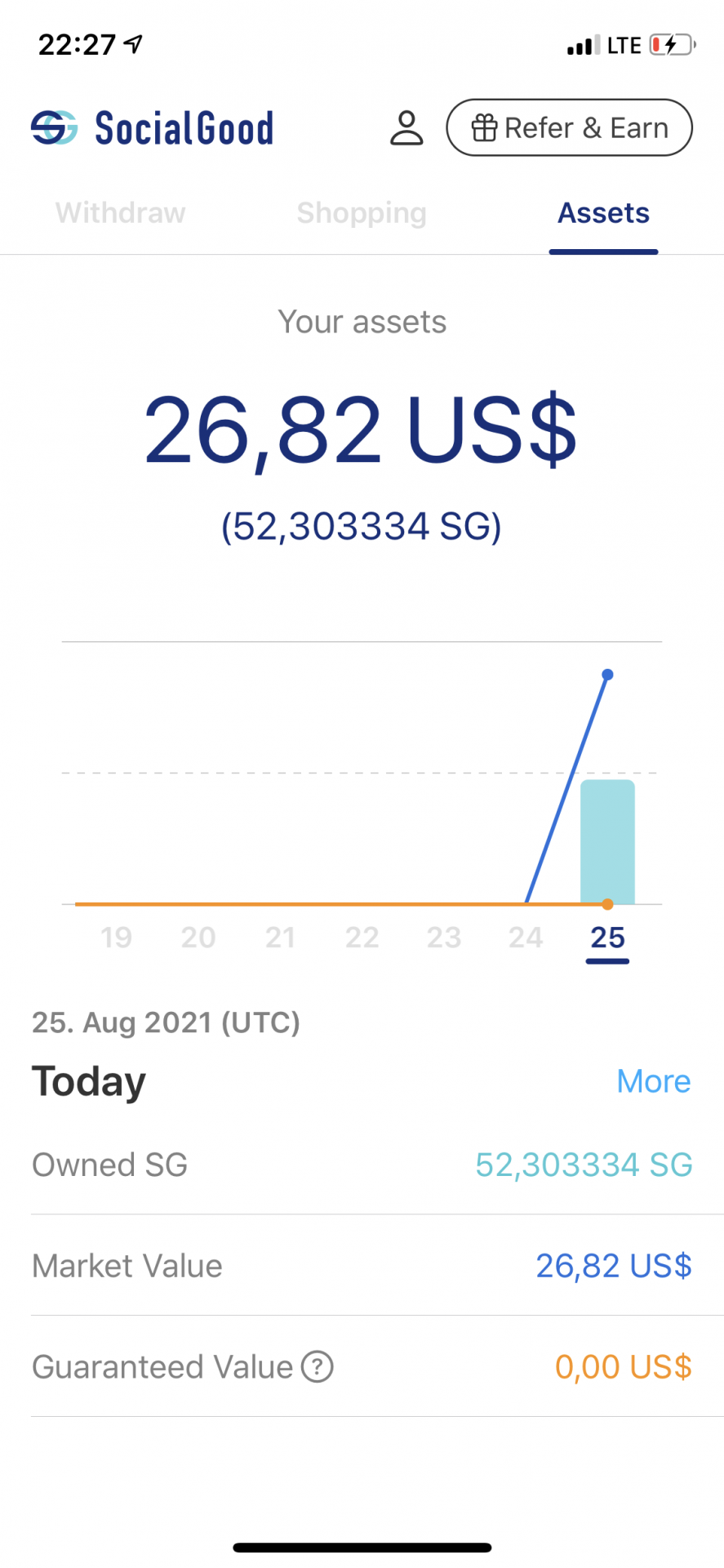Screen dimensions: 724x1568
Task: Select day 24 on the chart
Action: pos(526,938)
